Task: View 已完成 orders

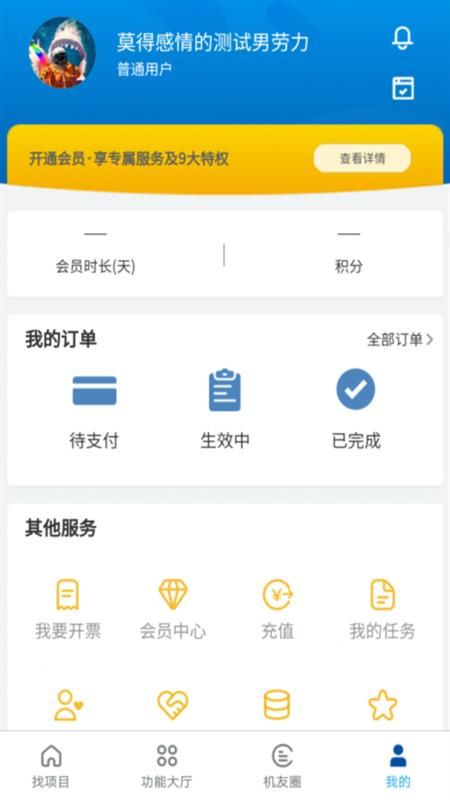Action: 356,409
